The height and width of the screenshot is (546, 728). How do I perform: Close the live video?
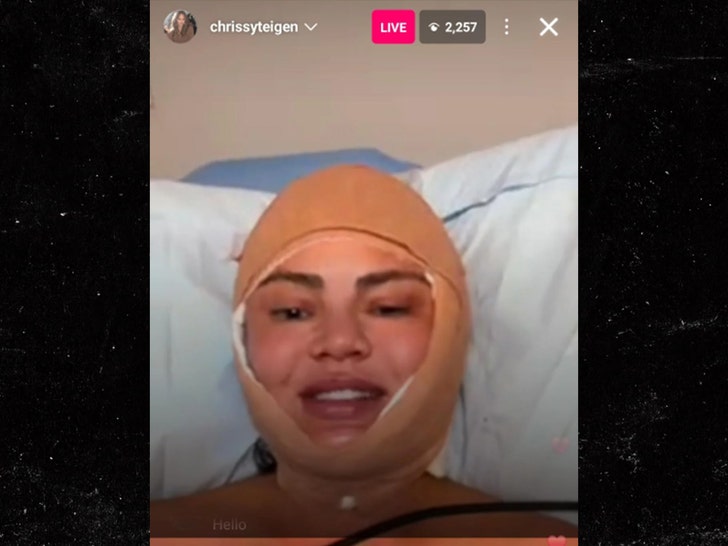point(549,27)
